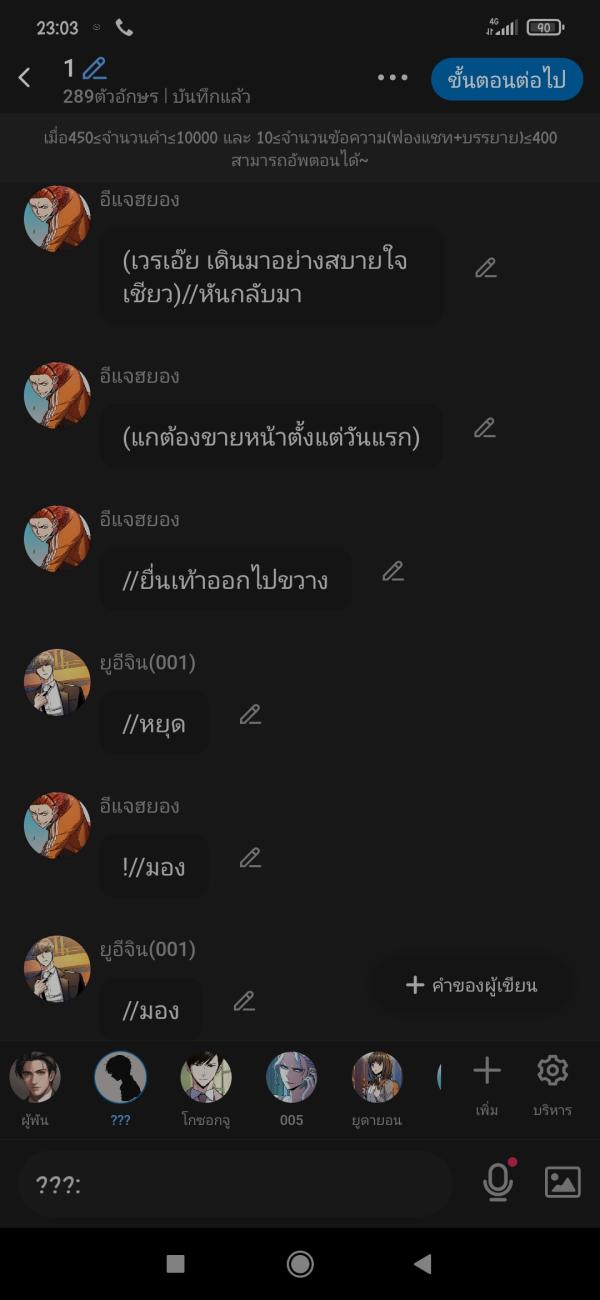Tap the ขั้นตอนต่อไป button
The image size is (600, 1300).
point(506,79)
